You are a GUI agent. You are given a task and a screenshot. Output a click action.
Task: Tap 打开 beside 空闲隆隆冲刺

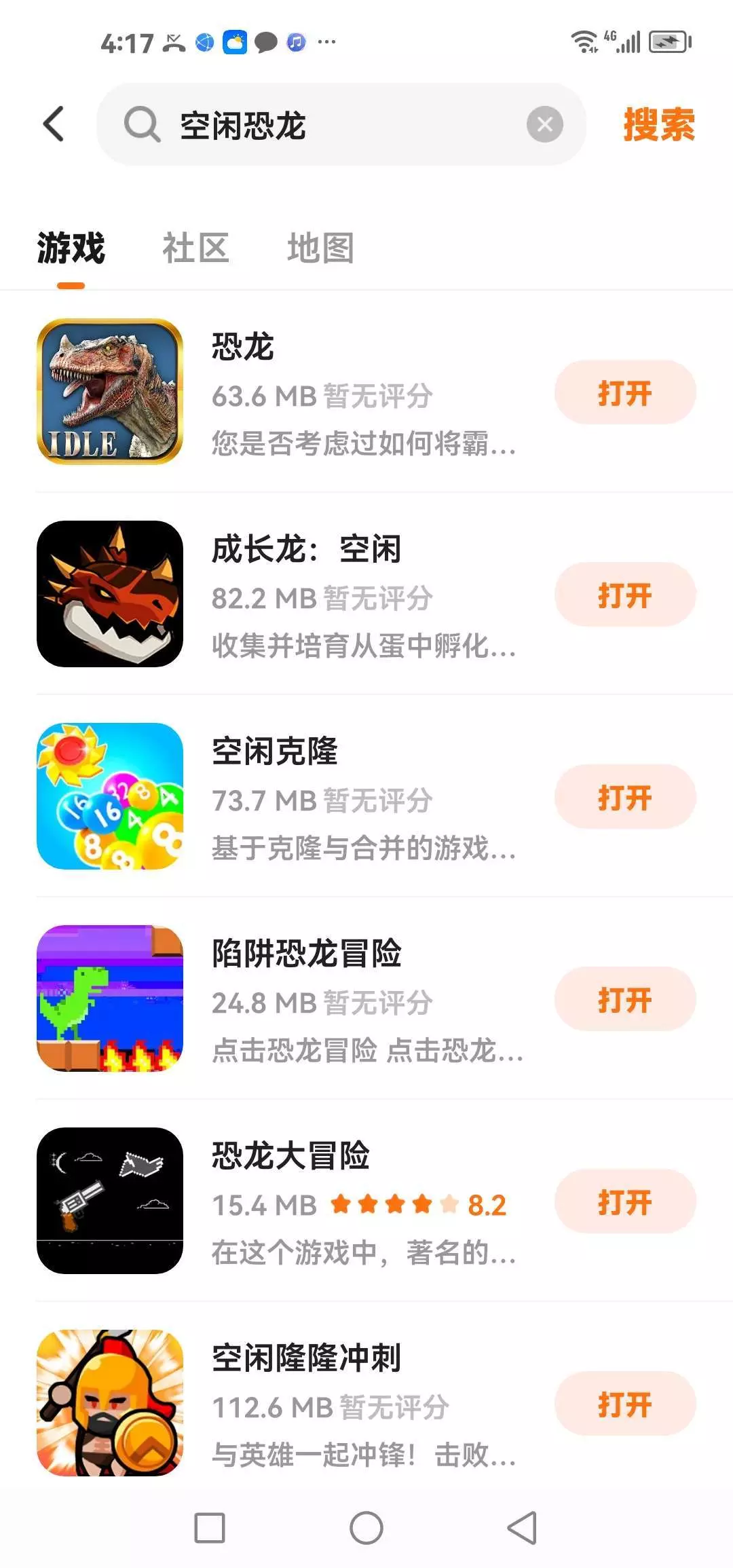[x=625, y=1404]
